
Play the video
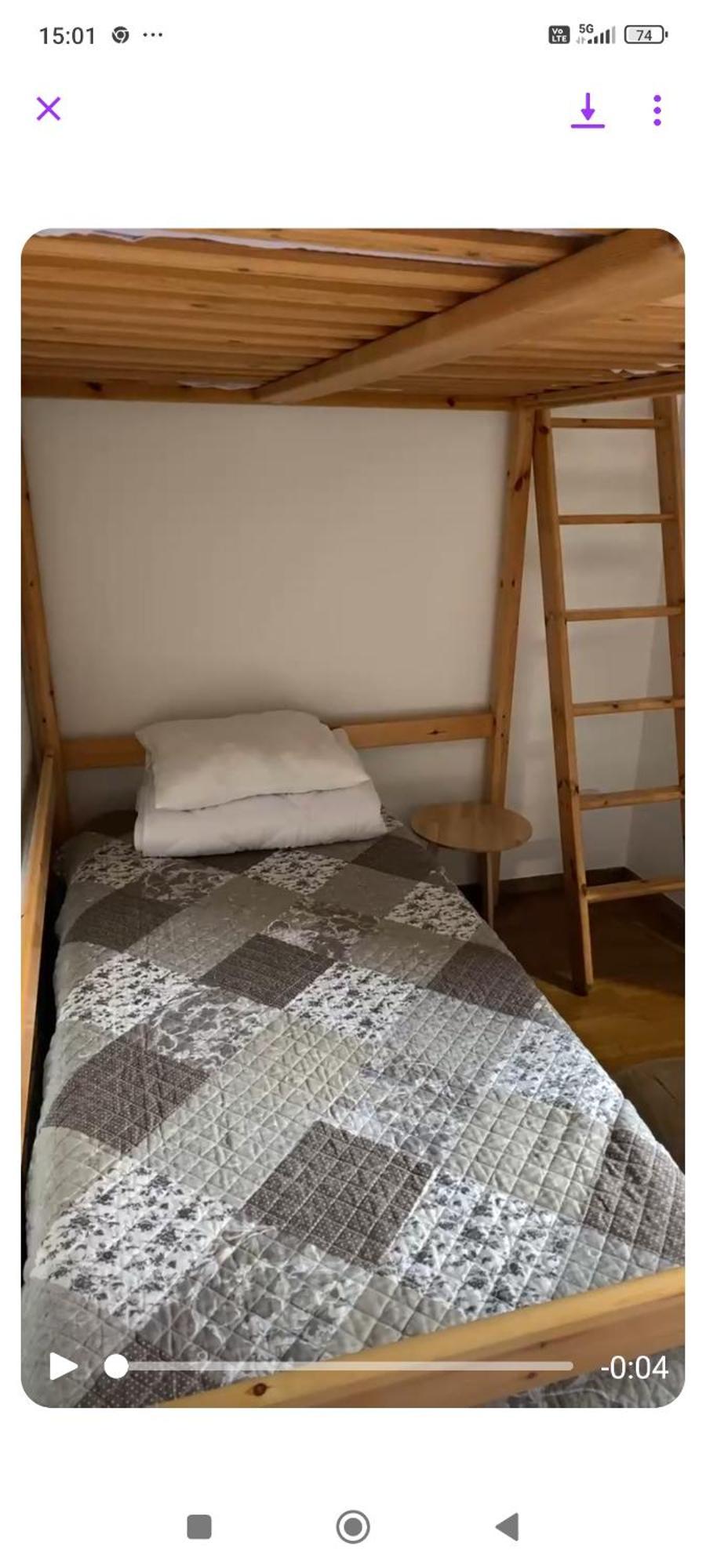click(x=63, y=1367)
